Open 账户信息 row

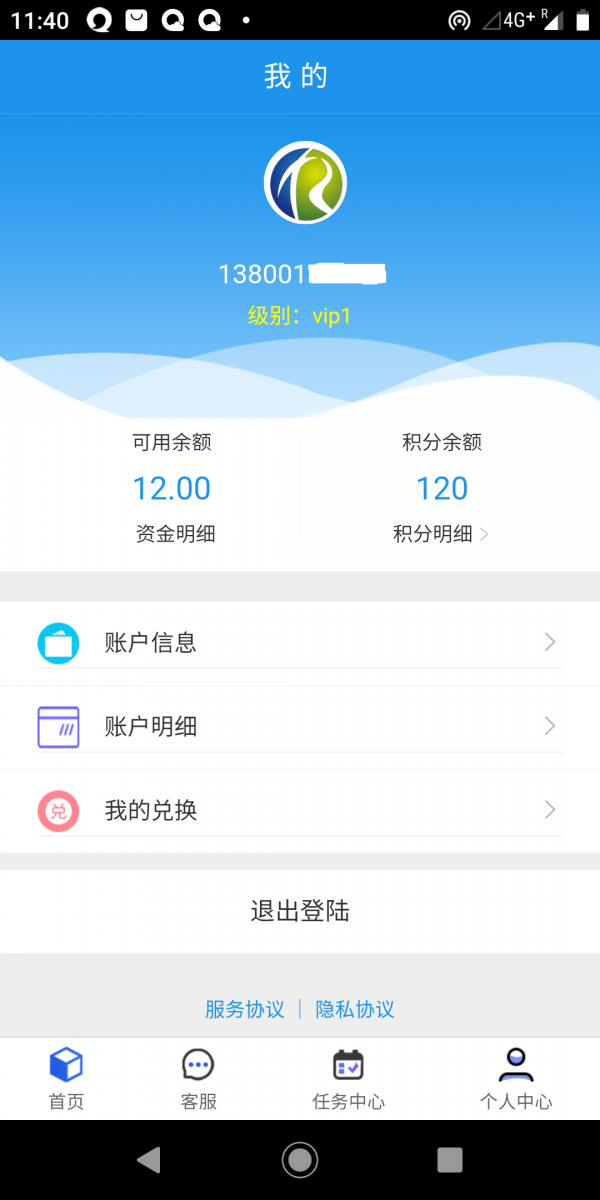300,643
